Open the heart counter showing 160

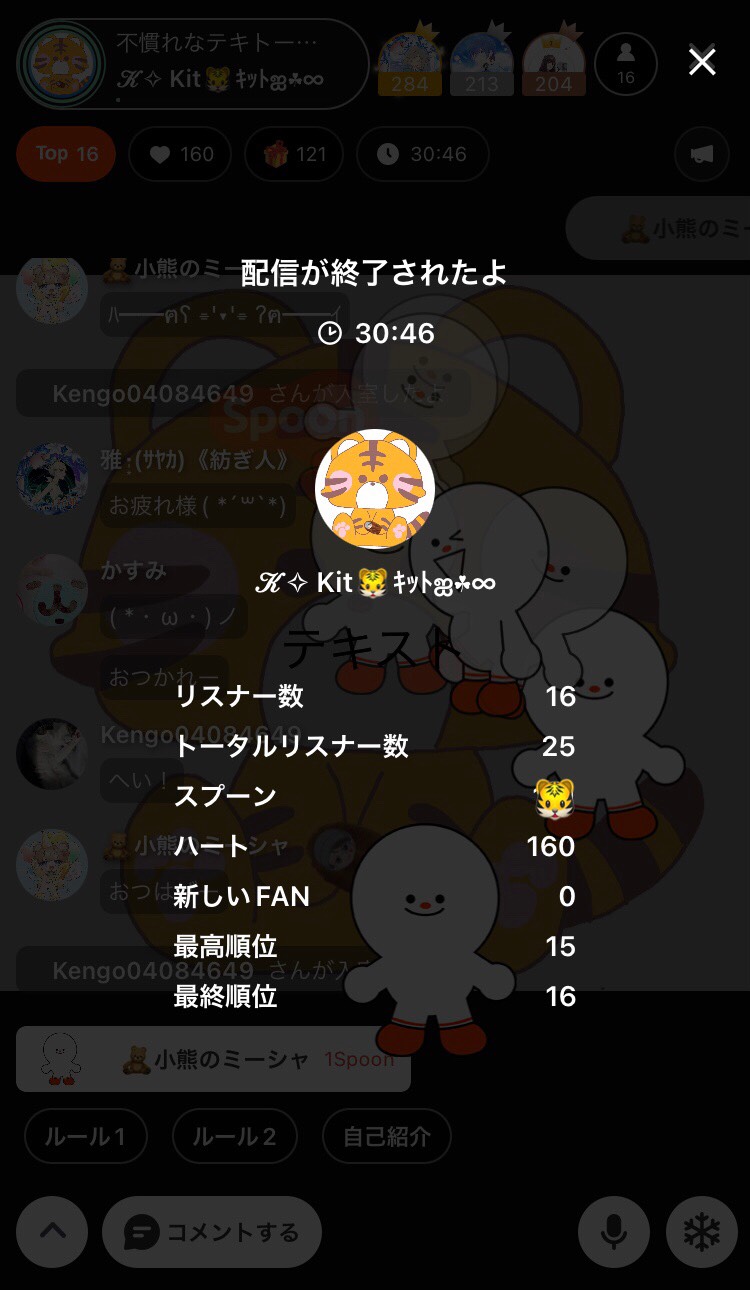click(x=180, y=155)
